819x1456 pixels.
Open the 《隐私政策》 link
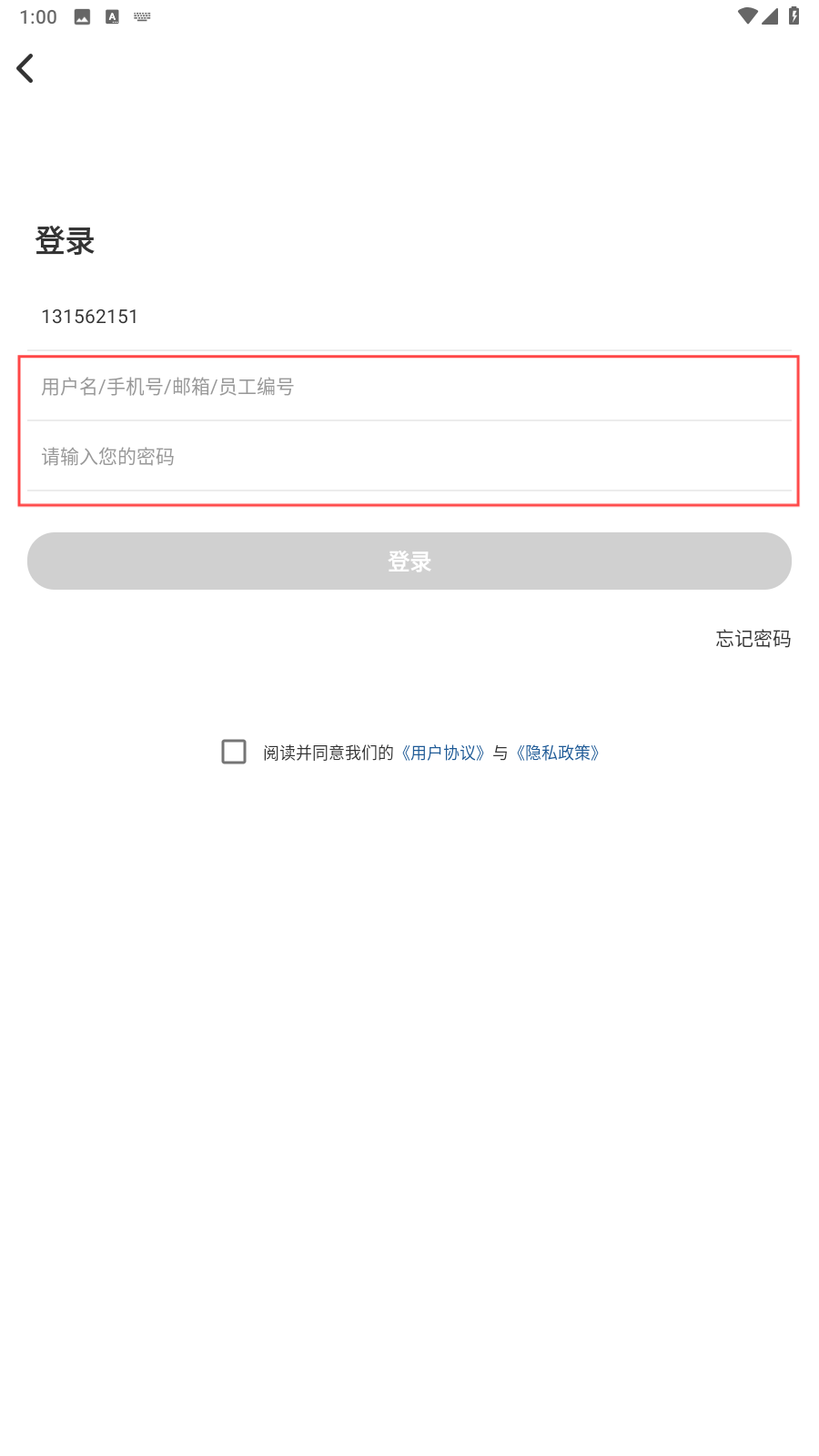point(558,753)
